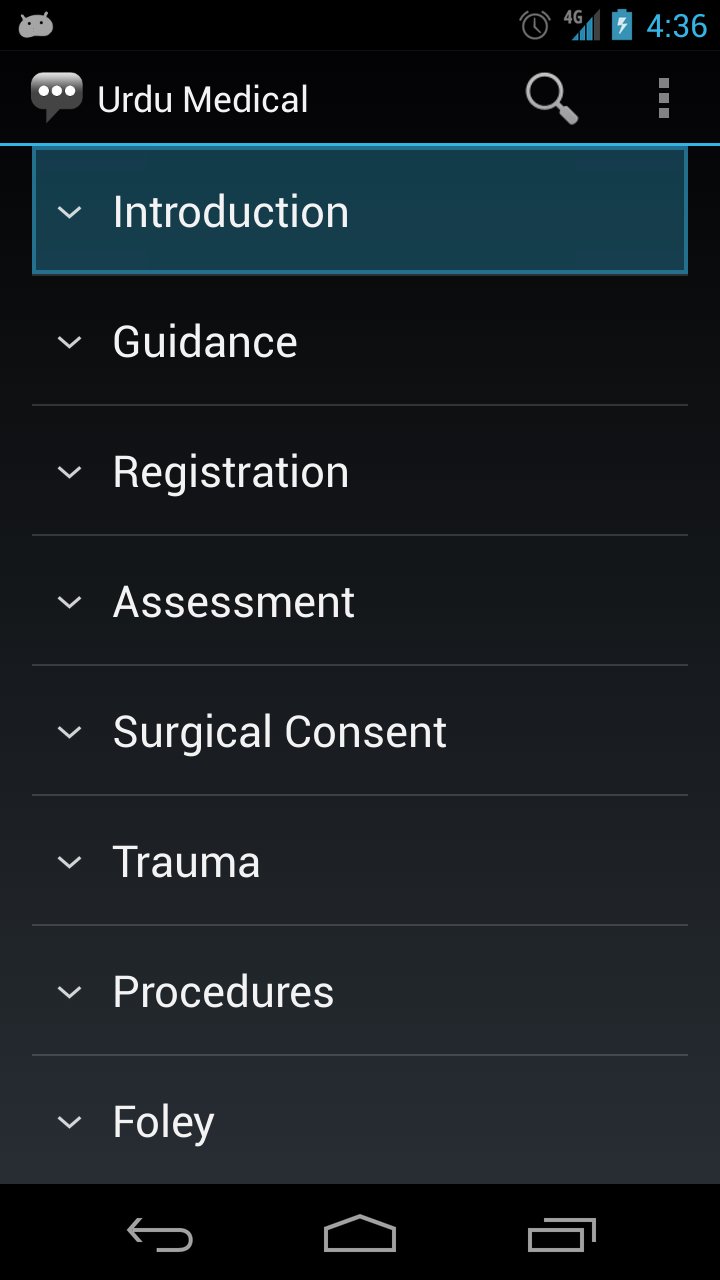Expand the Trauma section
The image size is (720, 1280).
pyautogui.click(x=360, y=862)
